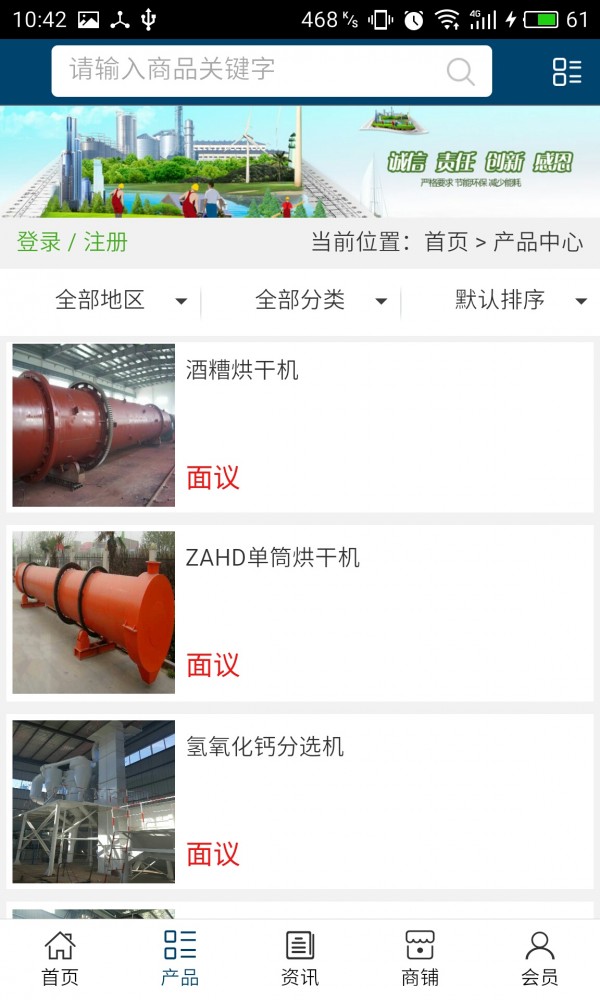Open 登录 / 注册 login link
The width and height of the screenshot is (600, 1000).
(x=72, y=242)
